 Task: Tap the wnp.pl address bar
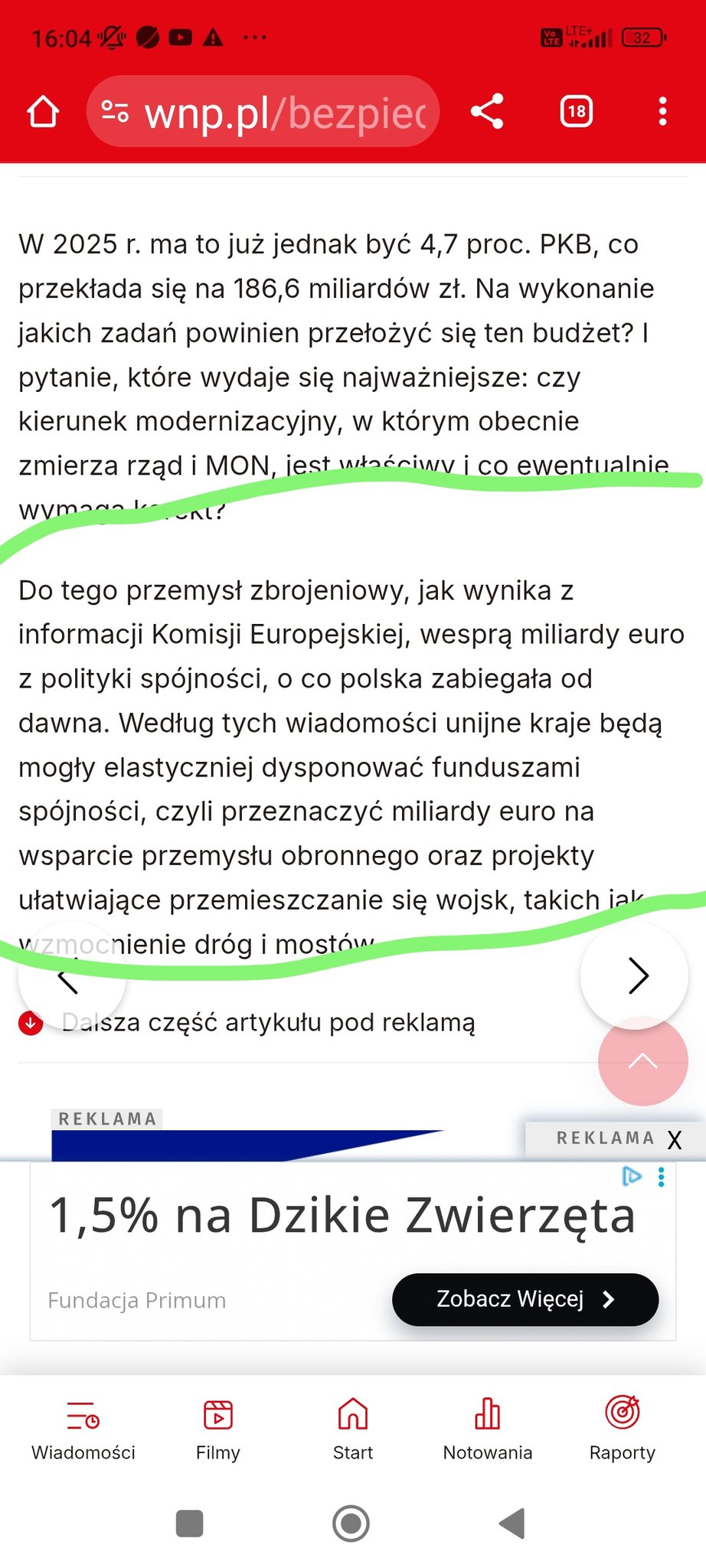[x=263, y=112]
